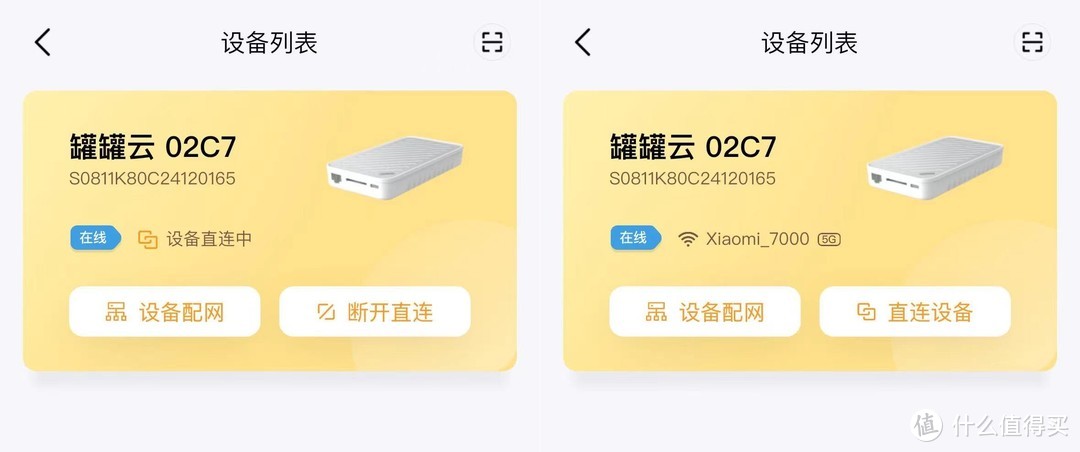Tap 直连设备 to connect directly
Image resolution: width=1080 pixels, height=452 pixels.
(914, 312)
